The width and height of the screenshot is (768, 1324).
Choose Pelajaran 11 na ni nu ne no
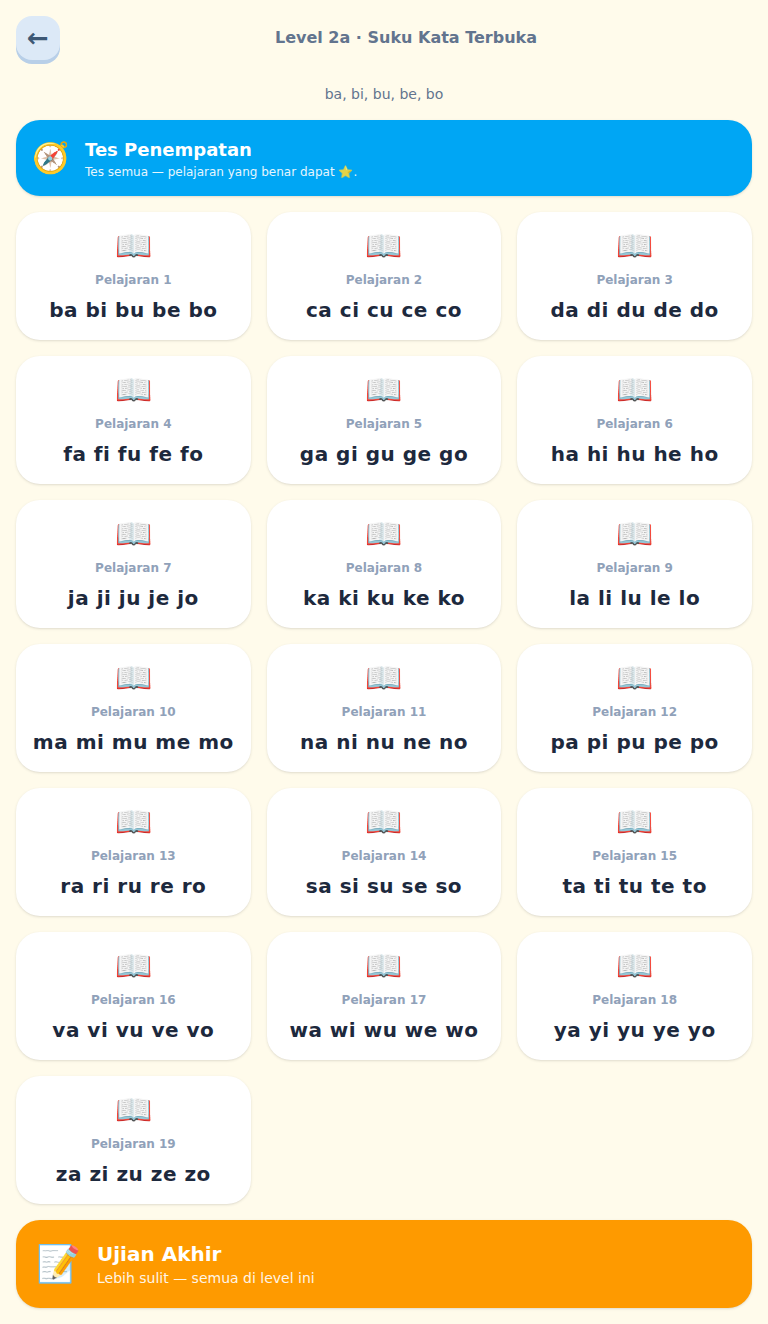384,708
